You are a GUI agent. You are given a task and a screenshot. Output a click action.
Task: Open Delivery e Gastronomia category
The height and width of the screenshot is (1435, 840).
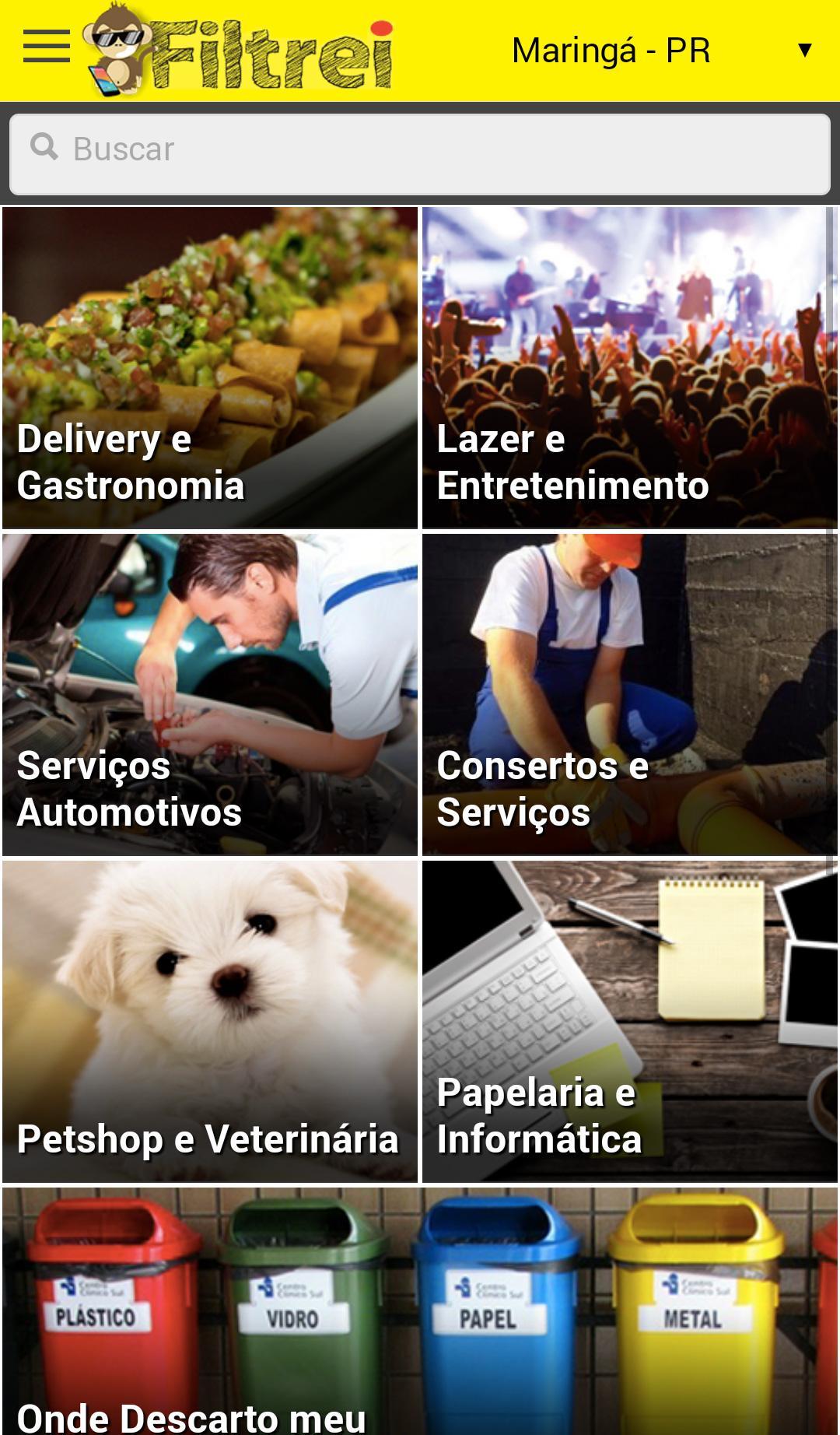point(210,367)
